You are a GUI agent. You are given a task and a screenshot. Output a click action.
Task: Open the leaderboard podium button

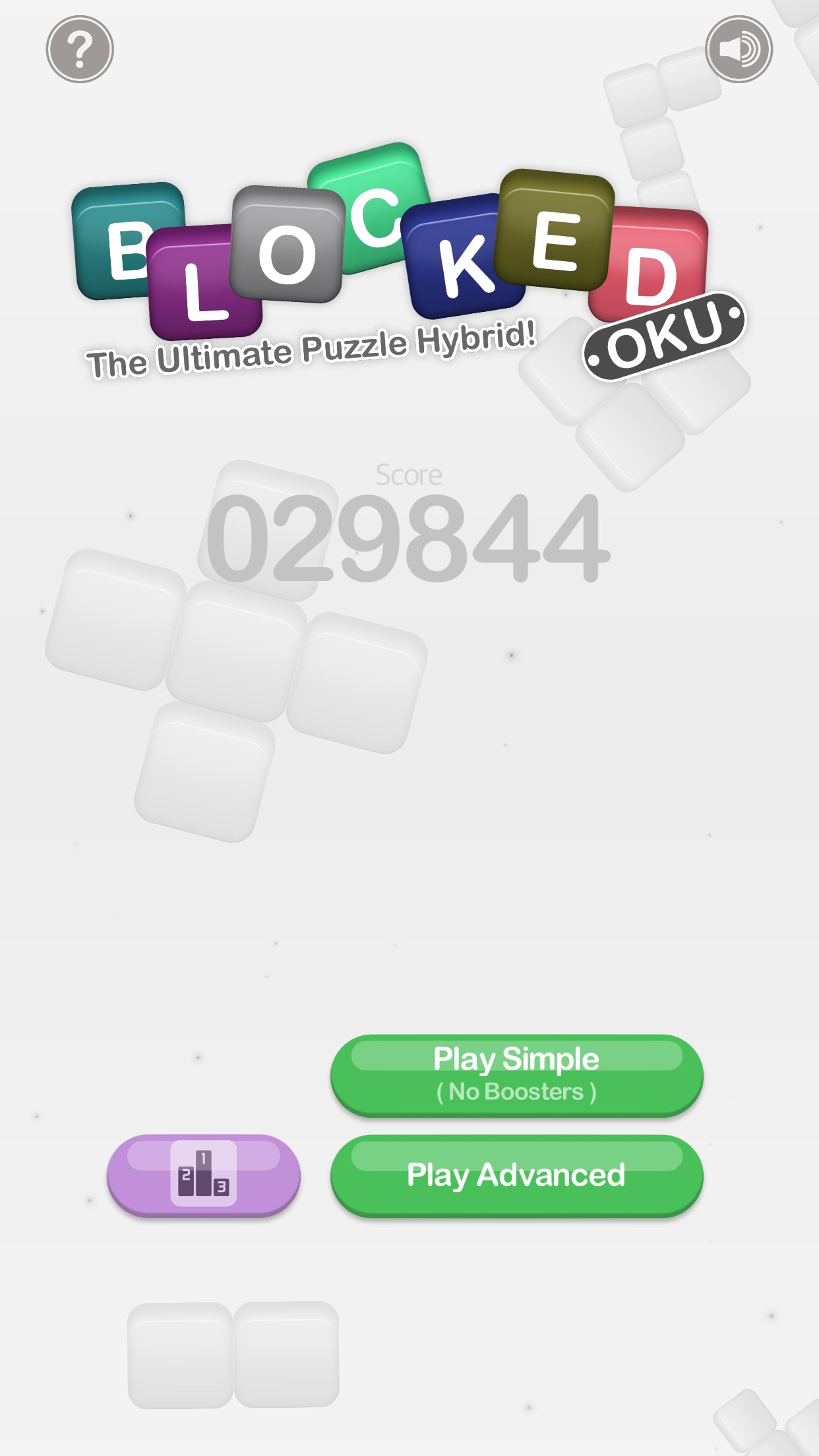(203, 1175)
